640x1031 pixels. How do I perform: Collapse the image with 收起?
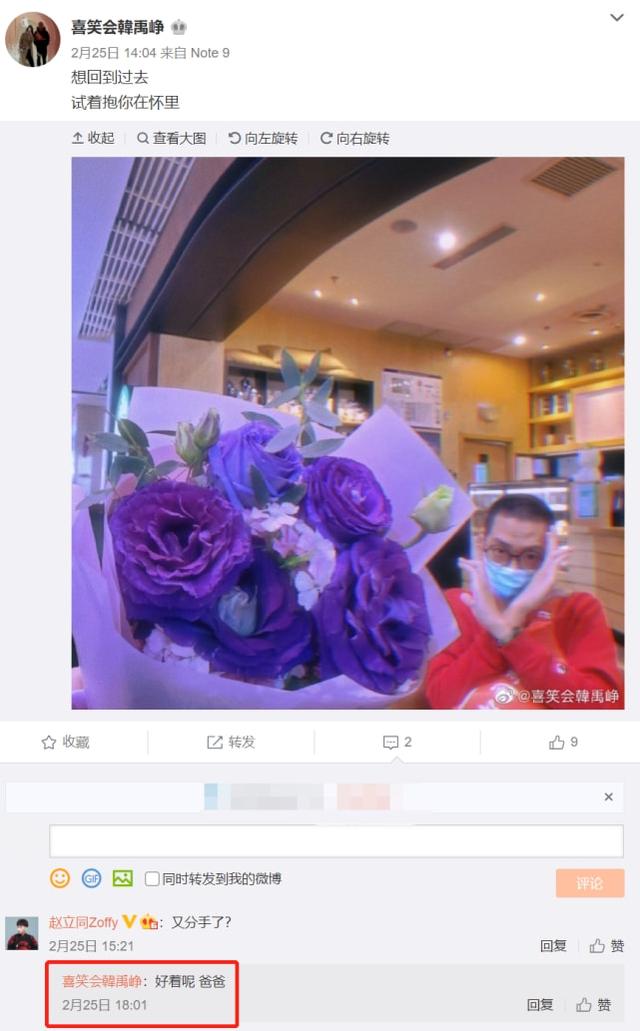93,138
